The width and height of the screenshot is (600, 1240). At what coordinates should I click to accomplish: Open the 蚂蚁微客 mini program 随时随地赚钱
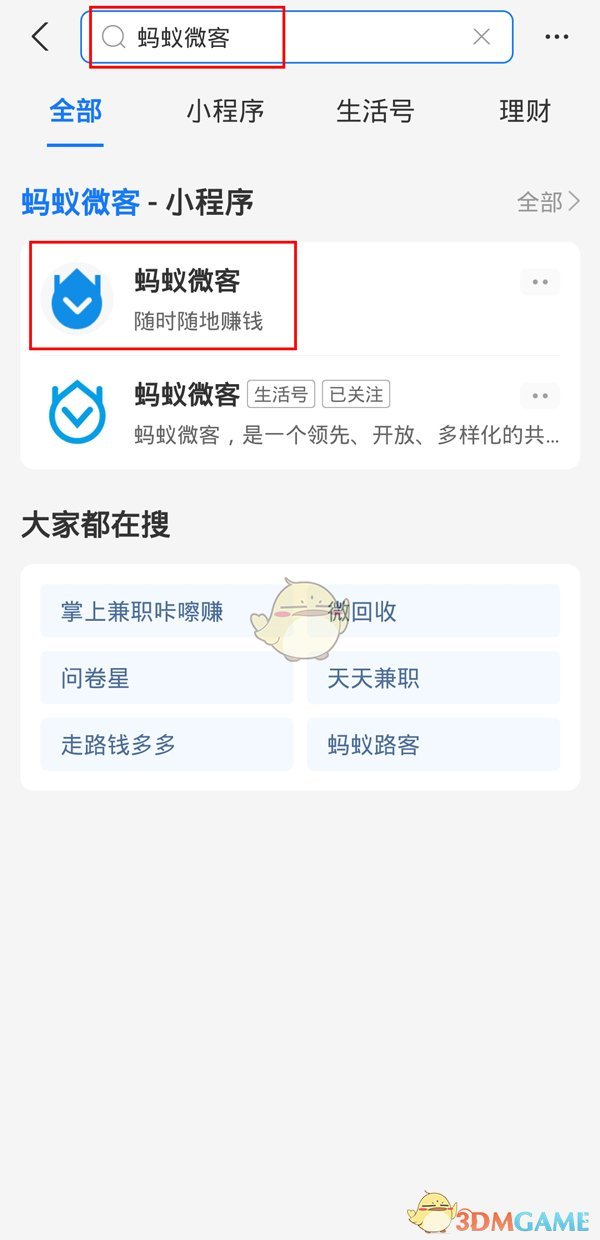point(200,298)
